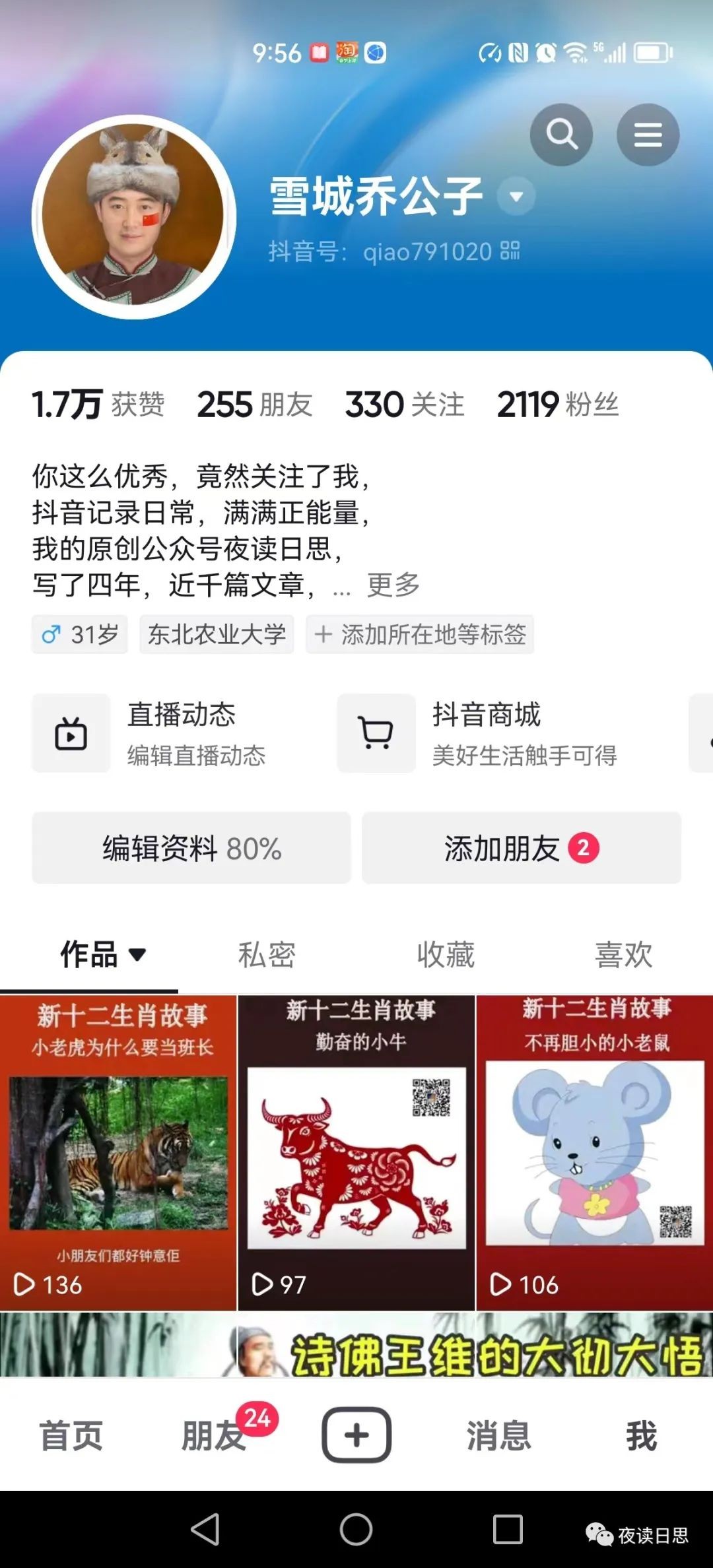View the 255 朋友 list

click(x=254, y=405)
